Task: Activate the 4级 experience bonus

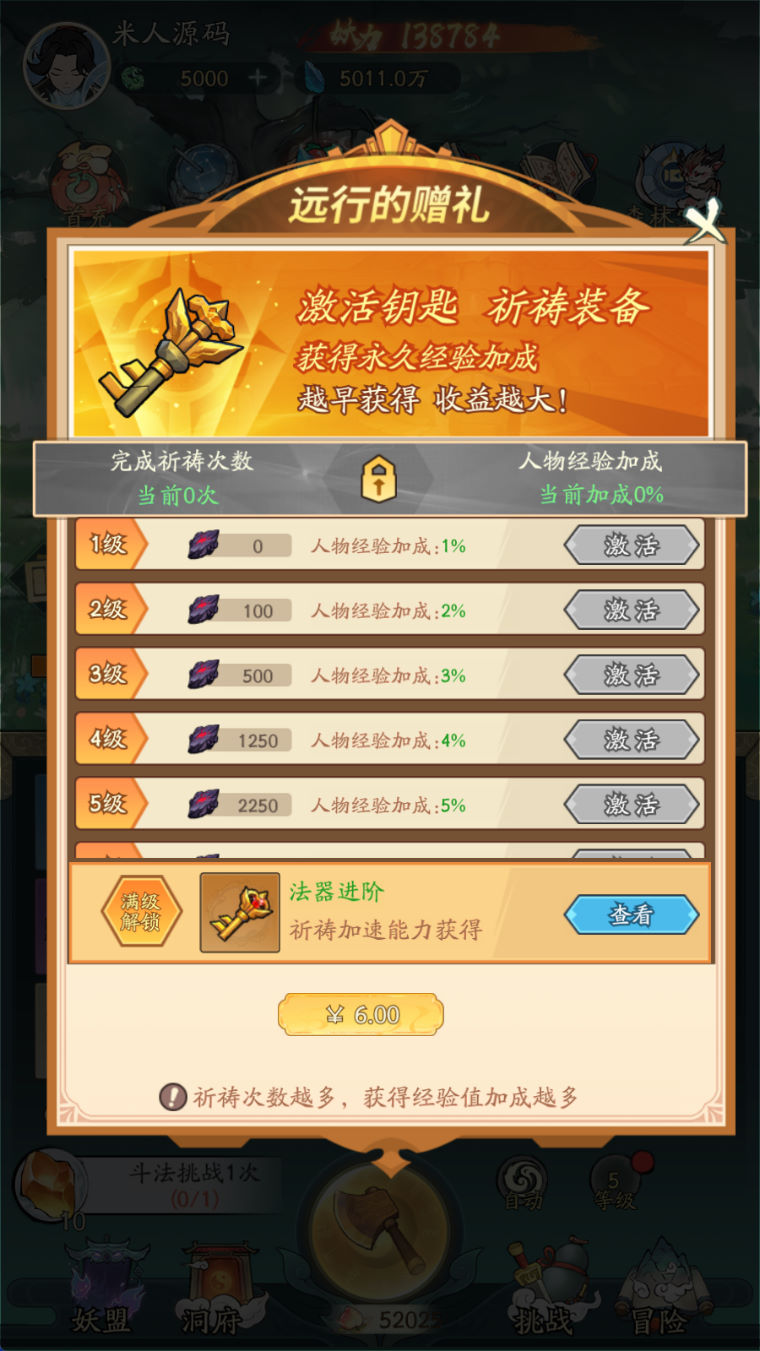Action: click(x=631, y=740)
